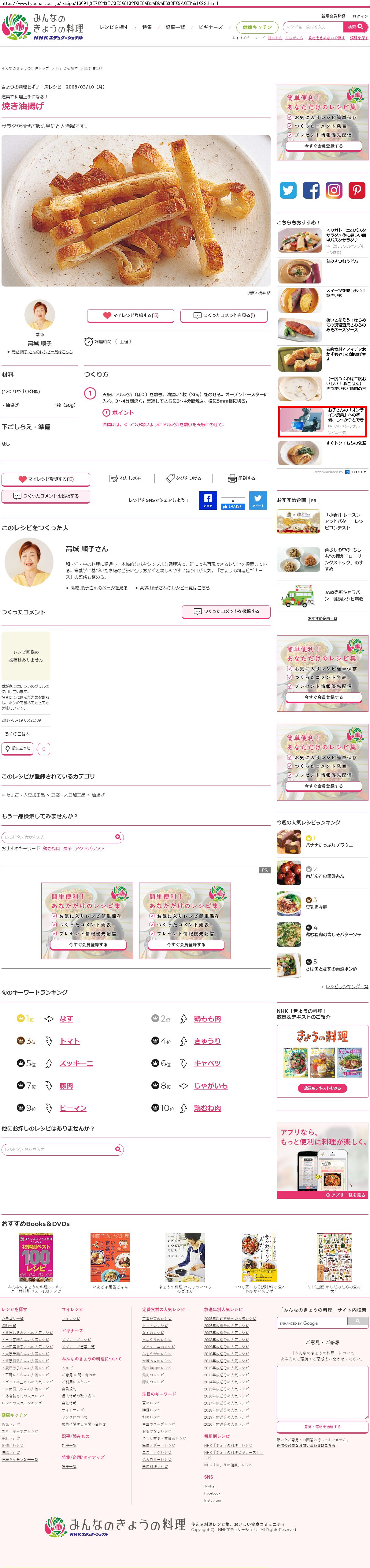Open keyword ranking item トマト
Viewport: 370px width, 1568px height.
pyautogui.click(x=69, y=1041)
